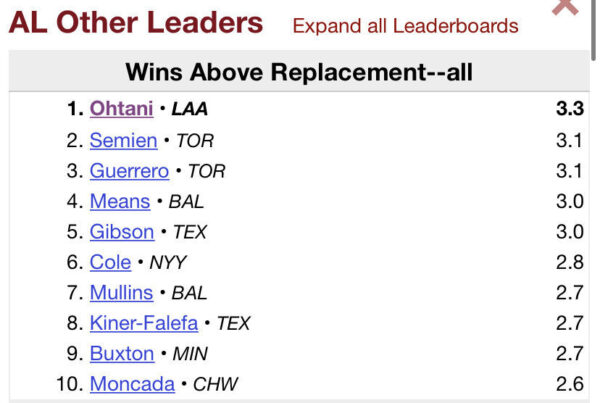Open Ohtani's player page
Image resolution: width=600 pixels, height=403 pixels.
(x=121, y=109)
